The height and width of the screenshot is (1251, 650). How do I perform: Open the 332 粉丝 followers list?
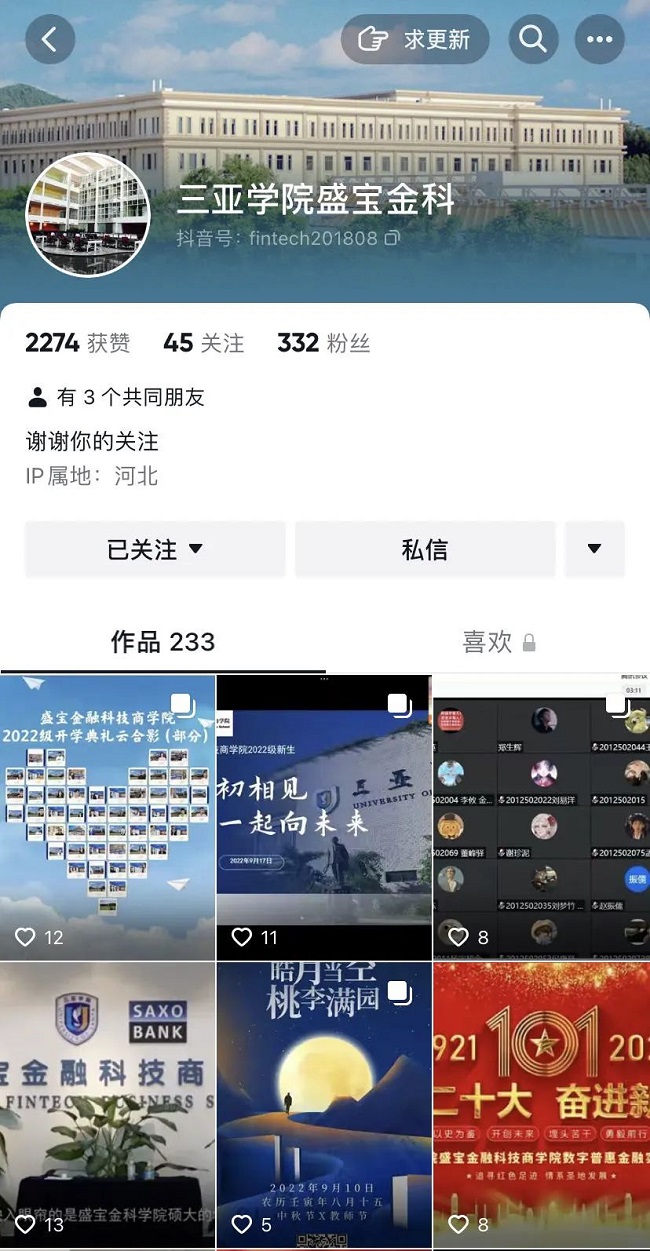pos(323,343)
